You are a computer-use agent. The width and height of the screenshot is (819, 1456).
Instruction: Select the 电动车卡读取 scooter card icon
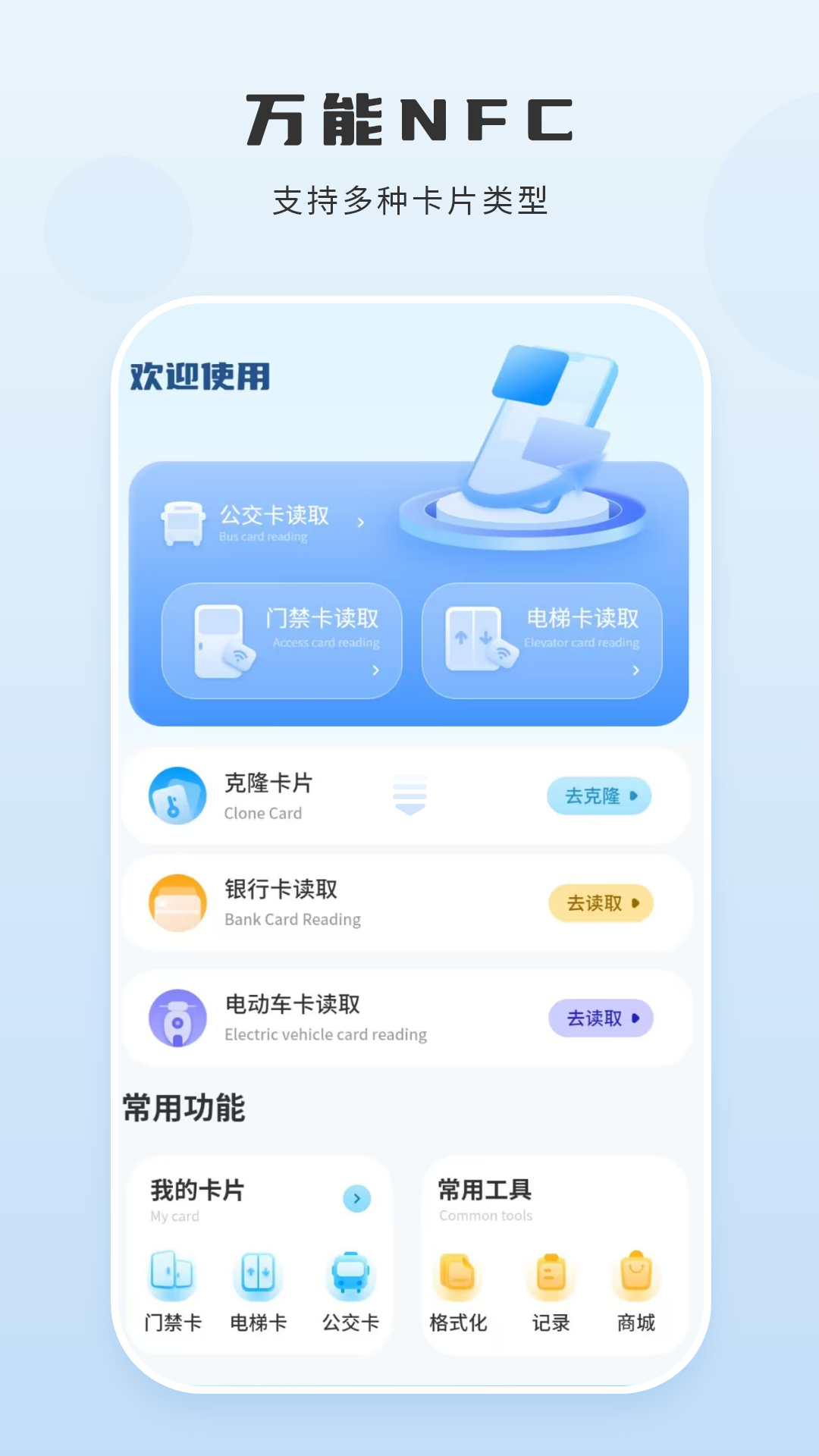(x=176, y=1018)
